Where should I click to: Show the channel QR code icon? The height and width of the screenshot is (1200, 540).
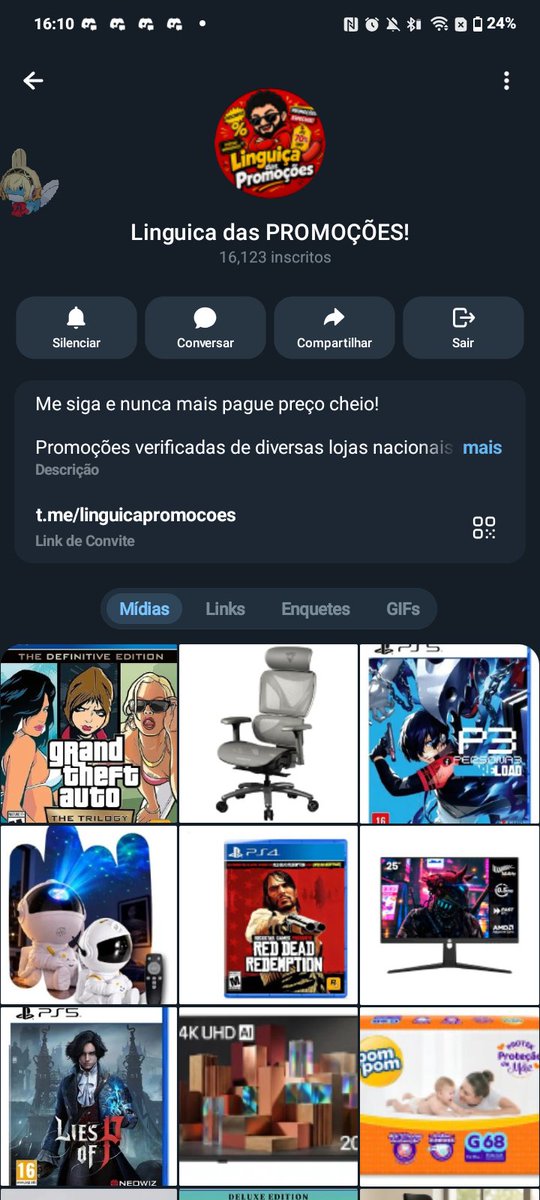tap(484, 528)
